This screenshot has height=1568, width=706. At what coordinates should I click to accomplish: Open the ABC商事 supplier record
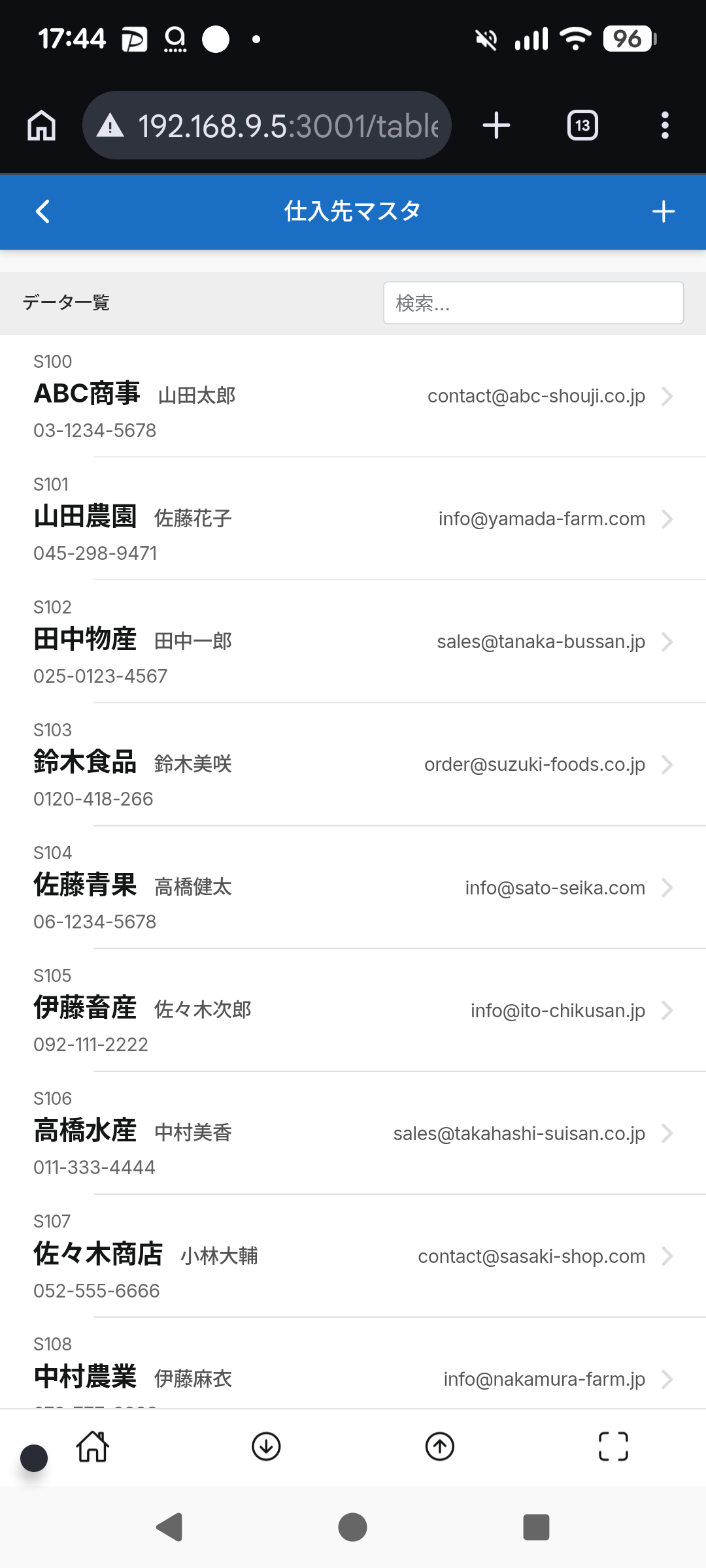(x=353, y=396)
